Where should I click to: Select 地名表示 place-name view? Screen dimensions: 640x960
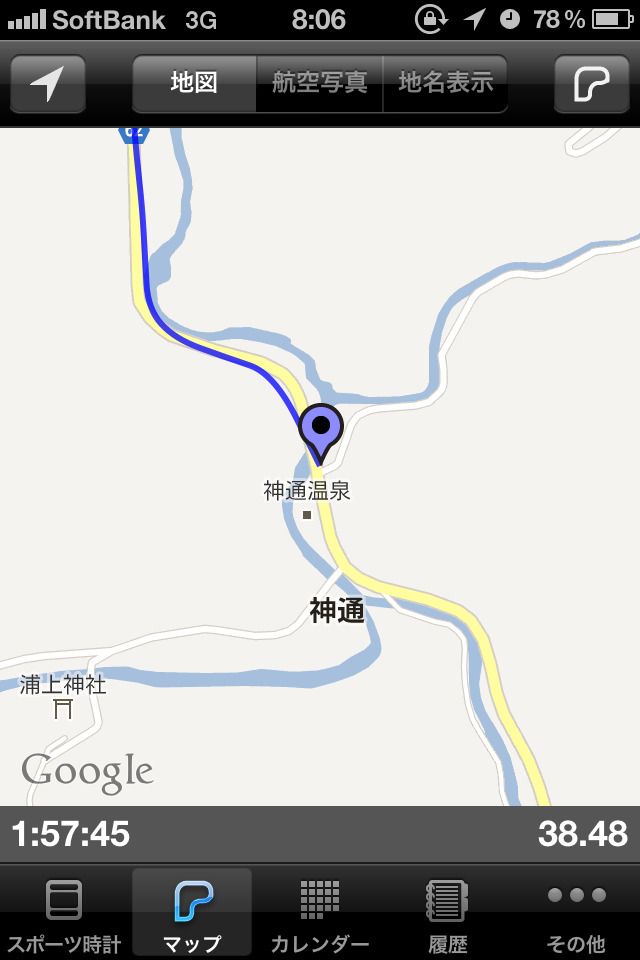(445, 84)
